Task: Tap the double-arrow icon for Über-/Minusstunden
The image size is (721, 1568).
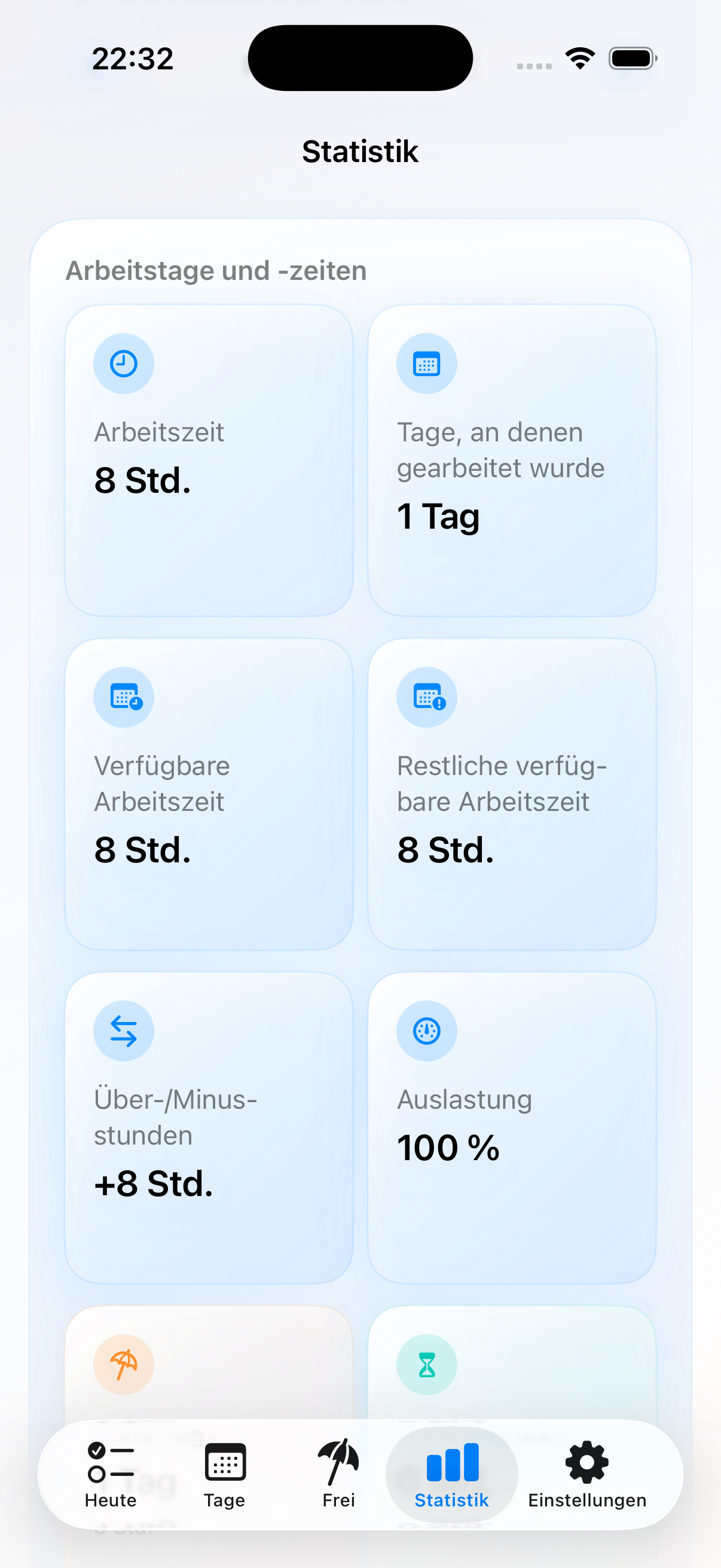Action: [124, 1030]
